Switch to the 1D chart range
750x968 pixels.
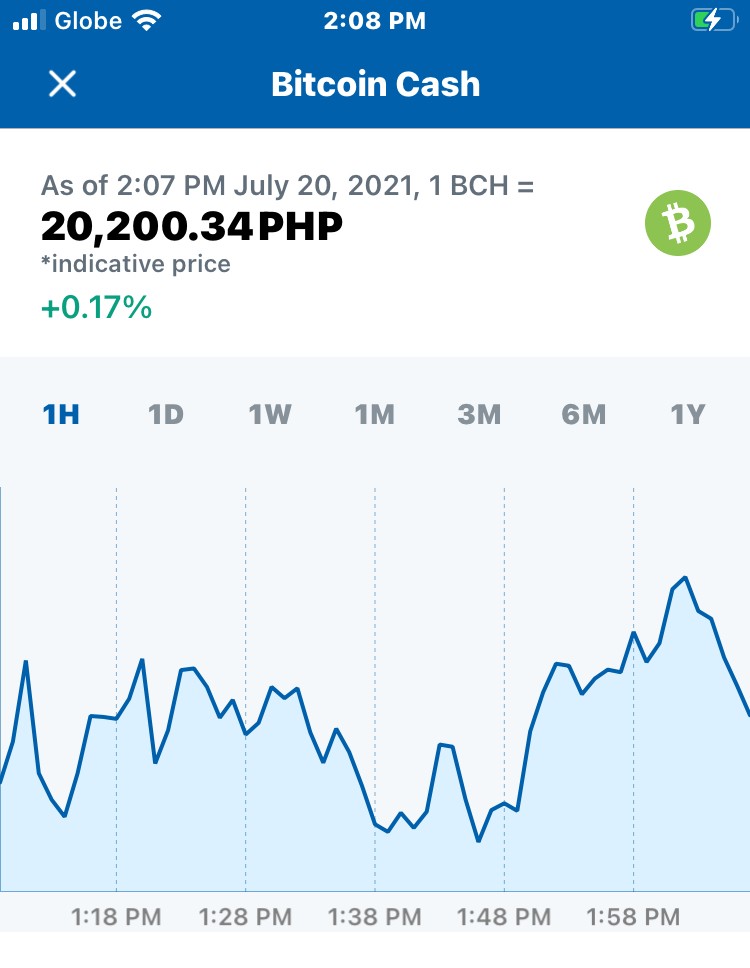(x=165, y=414)
